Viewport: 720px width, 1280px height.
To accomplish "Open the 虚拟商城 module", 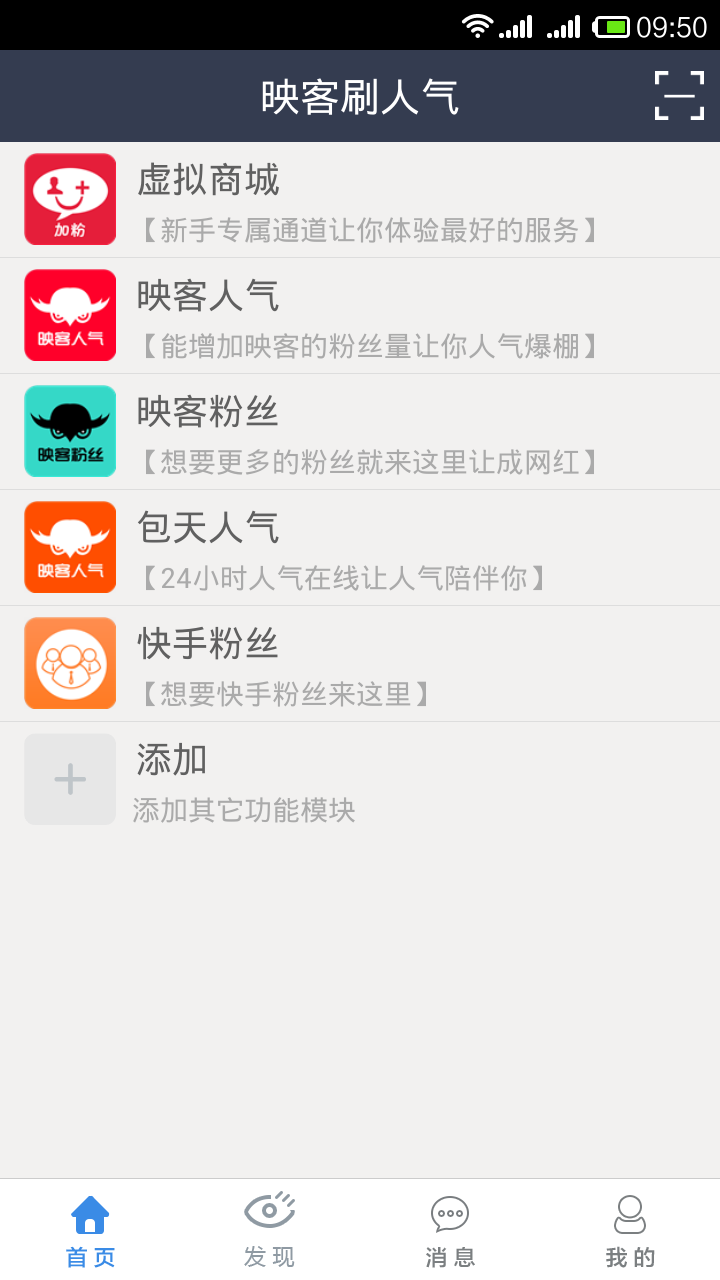I will pos(360,200).
